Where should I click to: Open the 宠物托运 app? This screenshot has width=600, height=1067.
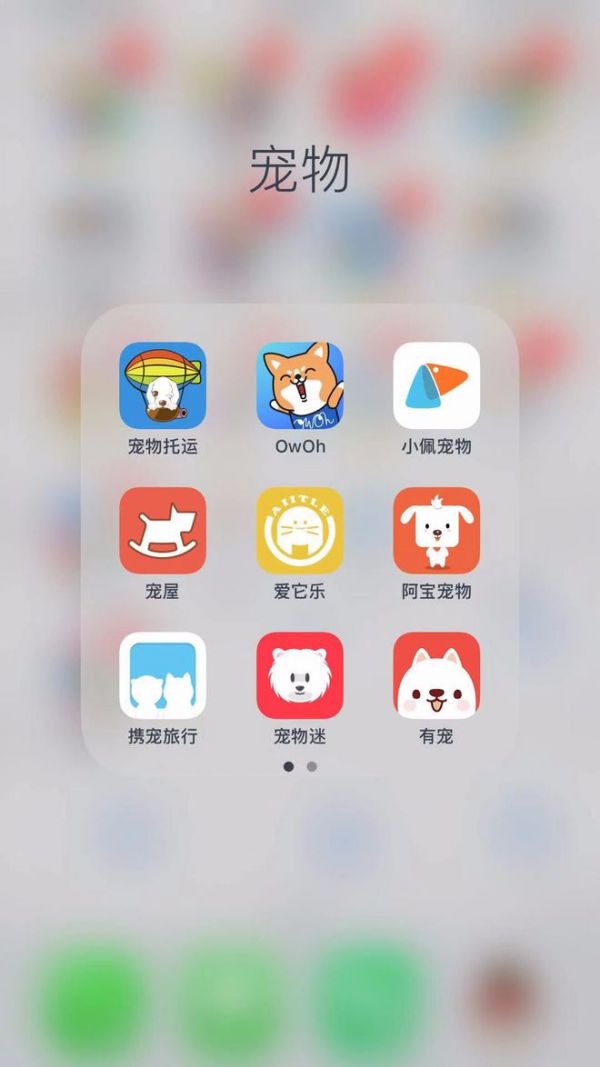click(163, 386)
